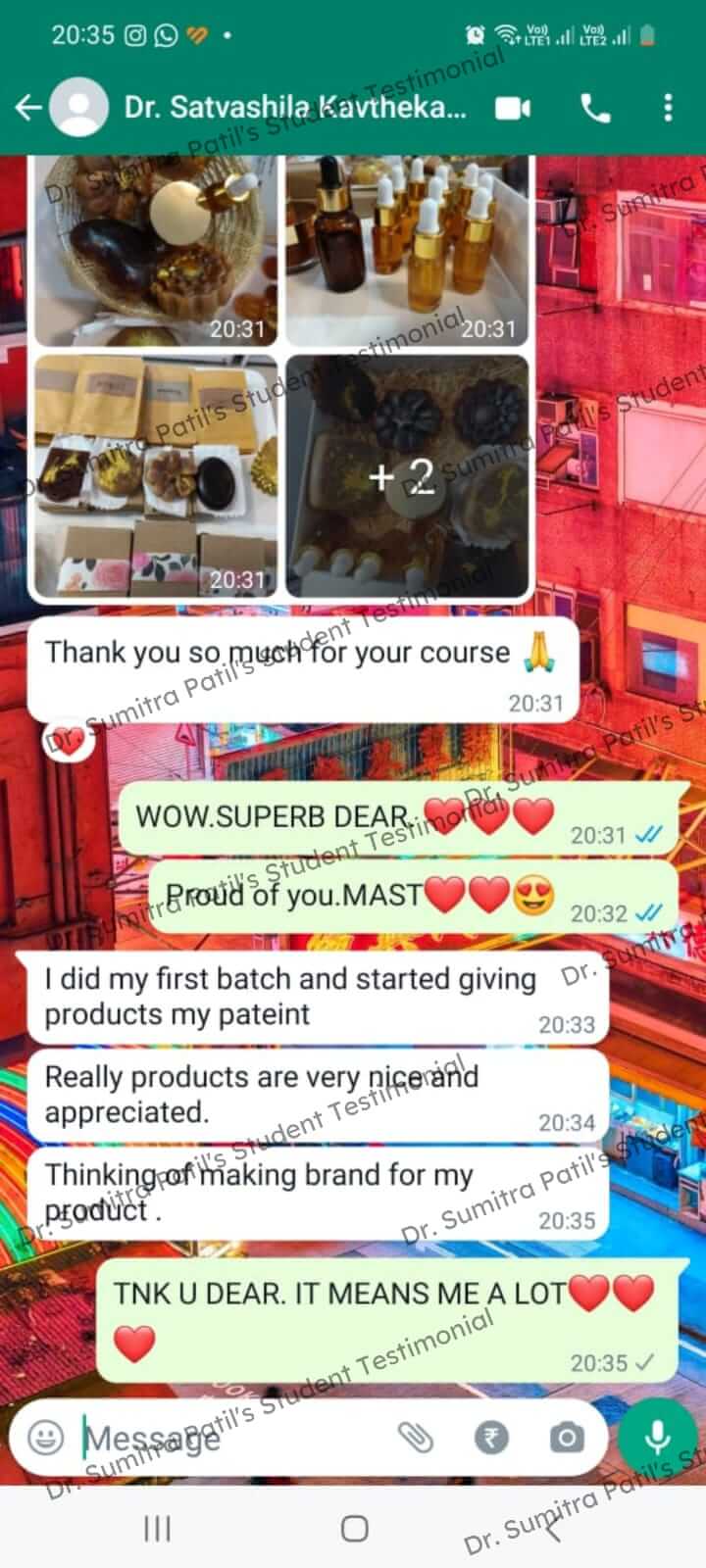
Task: Open the recent apps view
Action: pos(157,1528)
